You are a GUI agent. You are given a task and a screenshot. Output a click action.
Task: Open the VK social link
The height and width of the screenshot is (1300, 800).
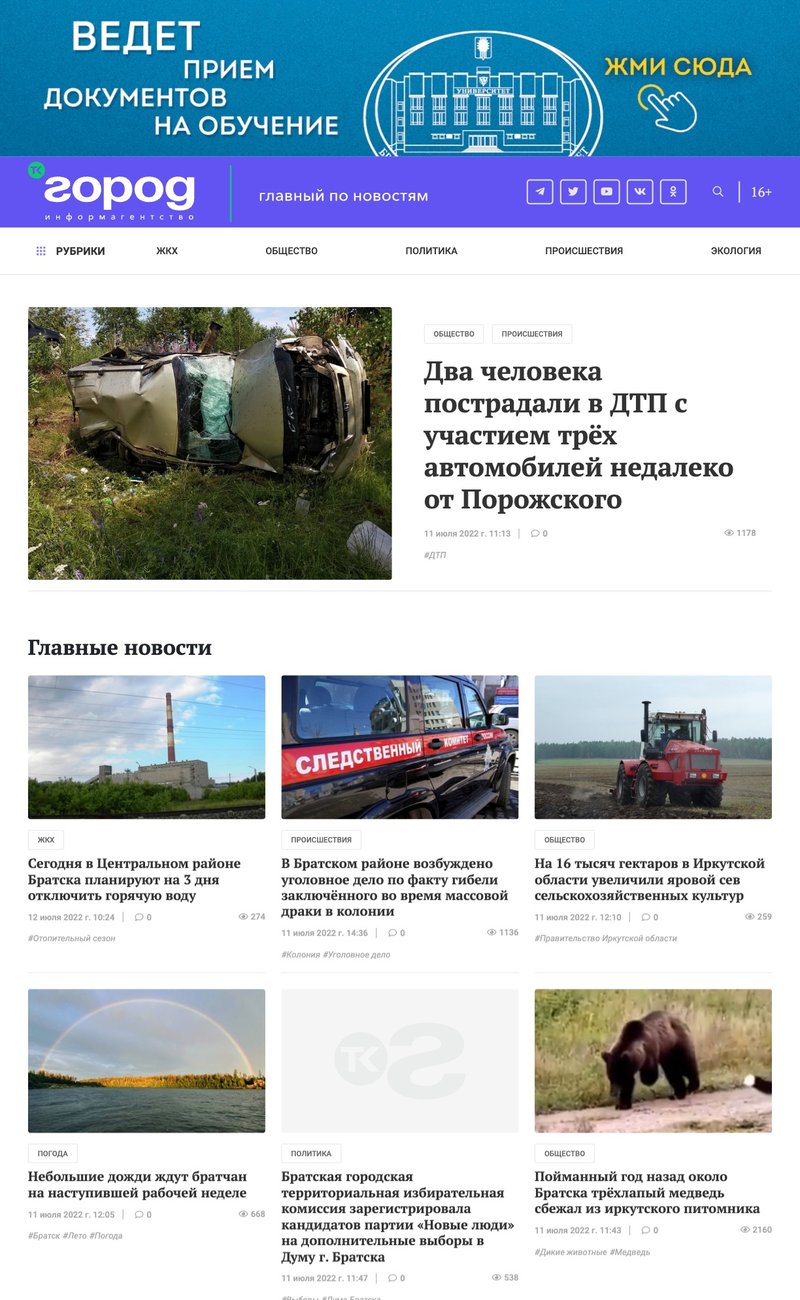[640, 192]
